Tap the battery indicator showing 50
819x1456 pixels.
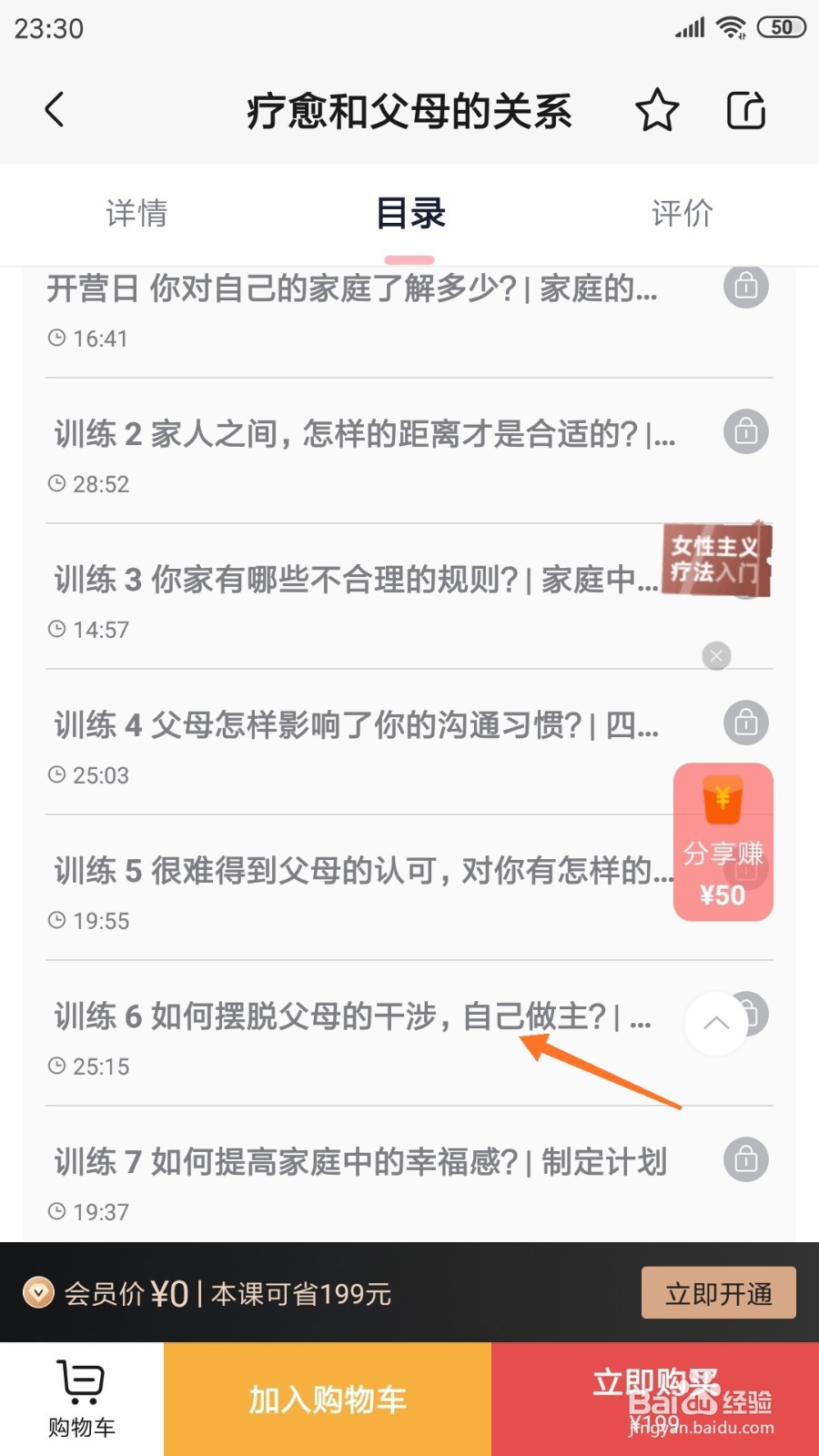coord(781,27)
